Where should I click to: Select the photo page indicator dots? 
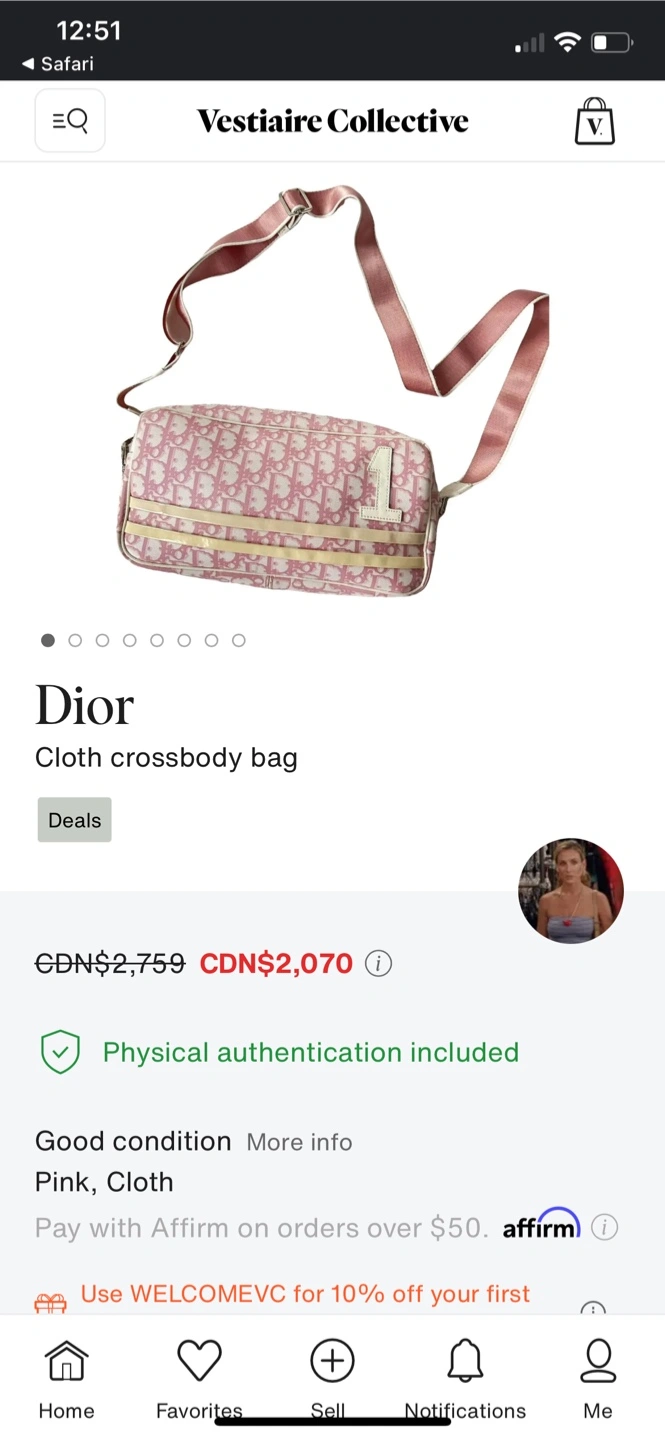click(143, 641)
